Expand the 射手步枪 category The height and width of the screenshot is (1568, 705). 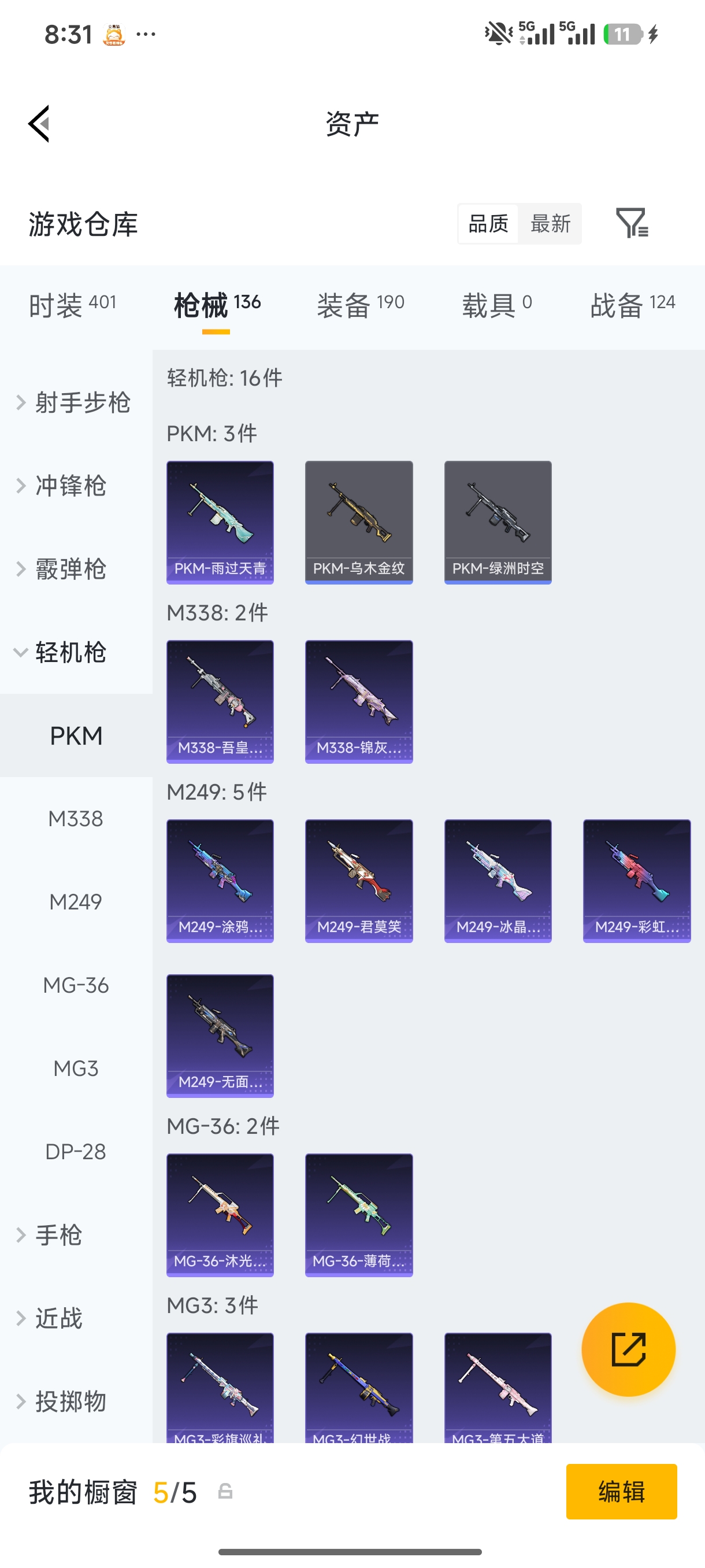tap(73, 402)
